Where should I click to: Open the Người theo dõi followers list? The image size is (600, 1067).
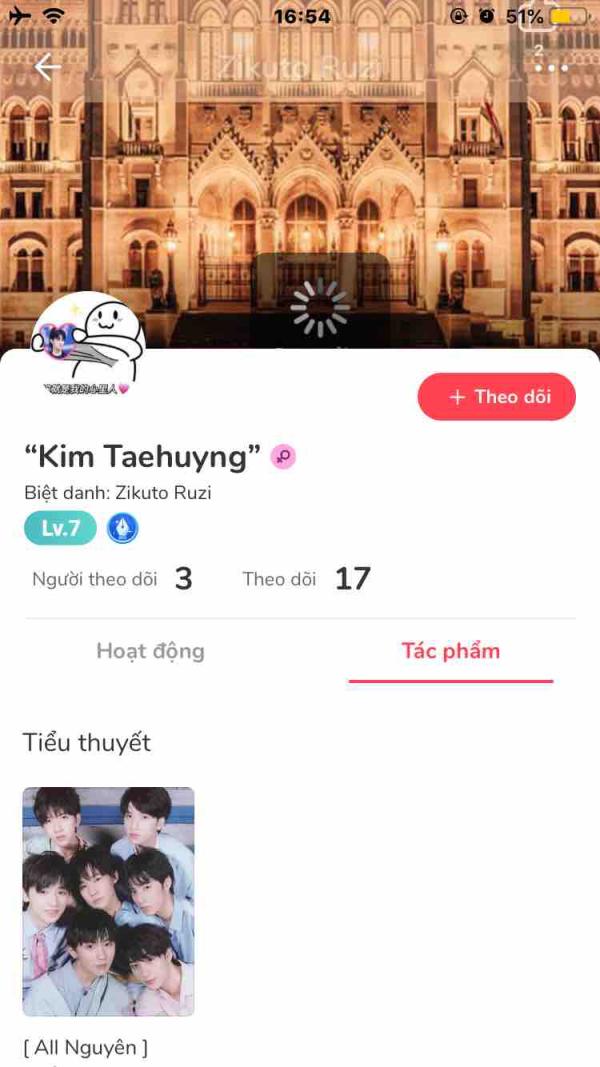(x=112, y=579)
